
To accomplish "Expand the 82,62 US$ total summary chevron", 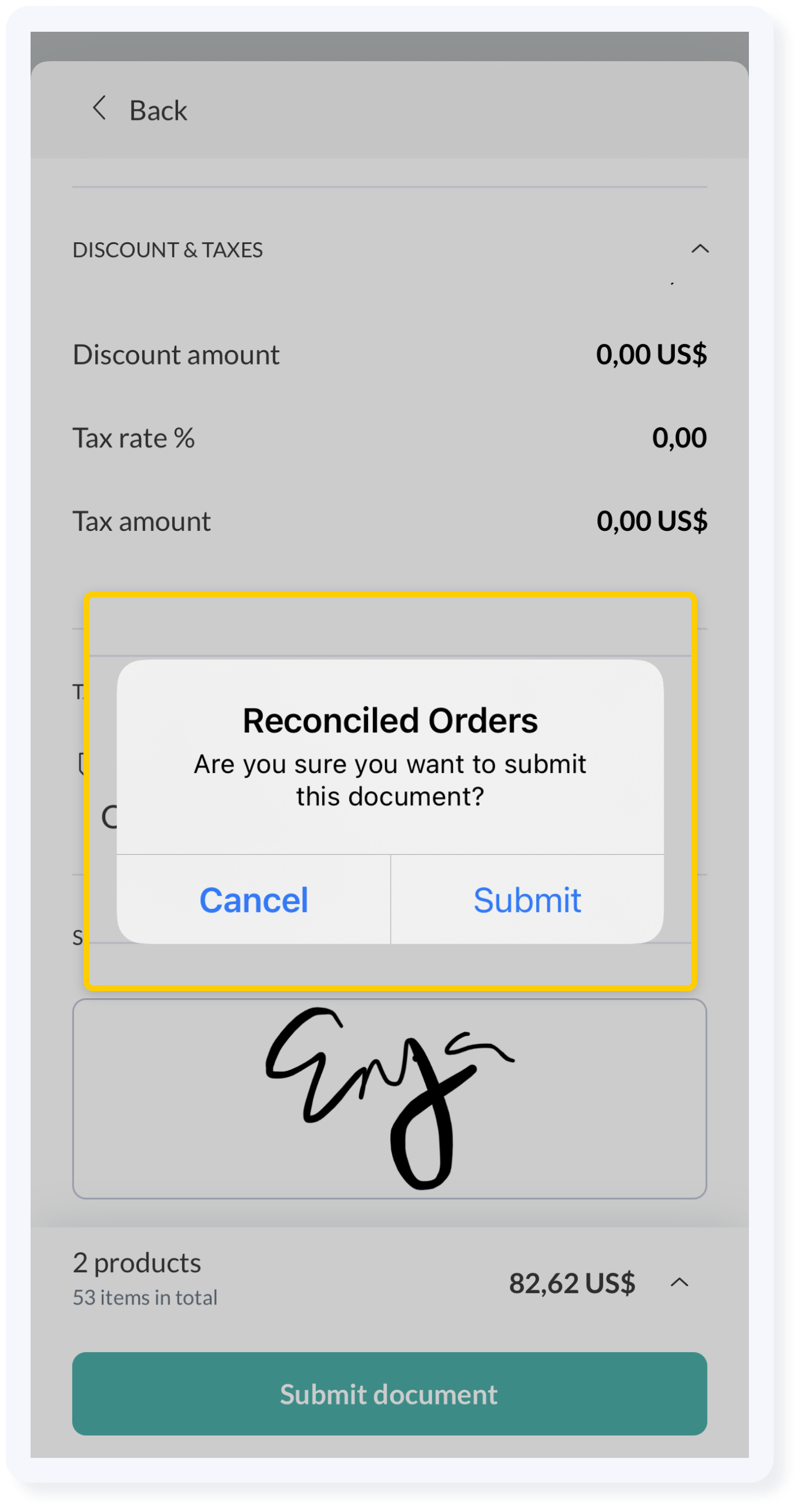I will tap(680, 1282).
